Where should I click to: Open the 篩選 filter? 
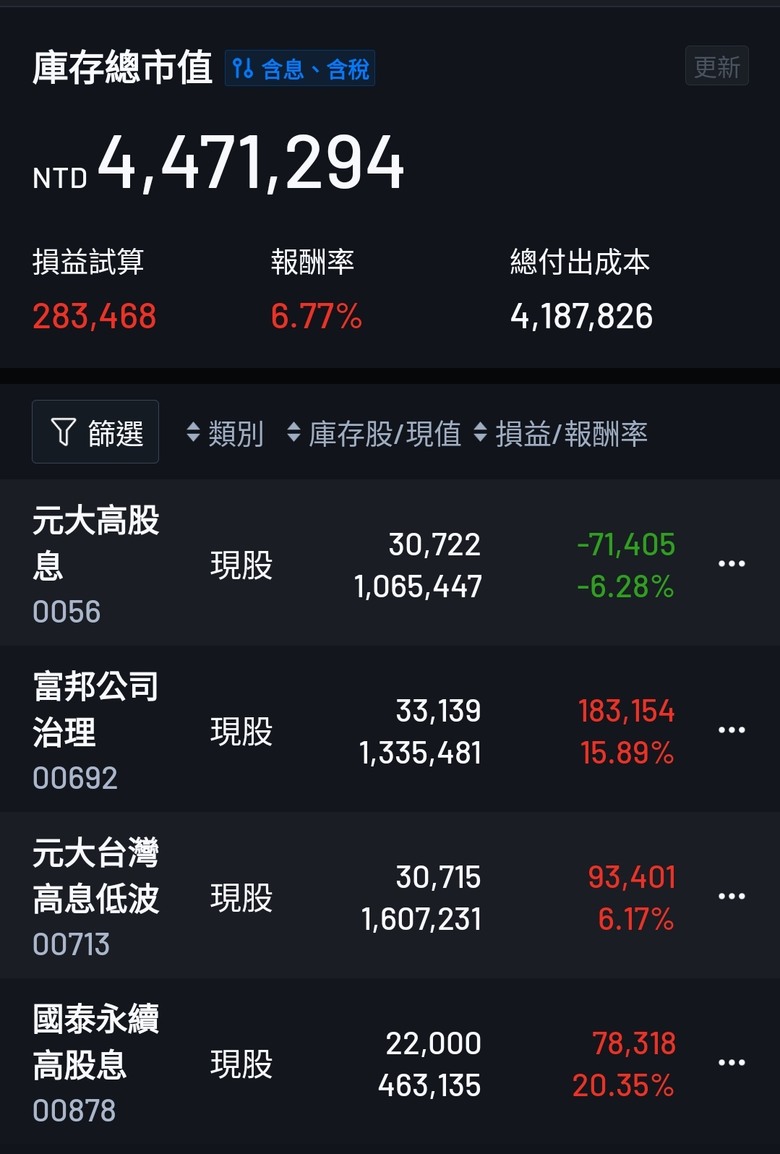pyautogui.click(x=96, y=432)
